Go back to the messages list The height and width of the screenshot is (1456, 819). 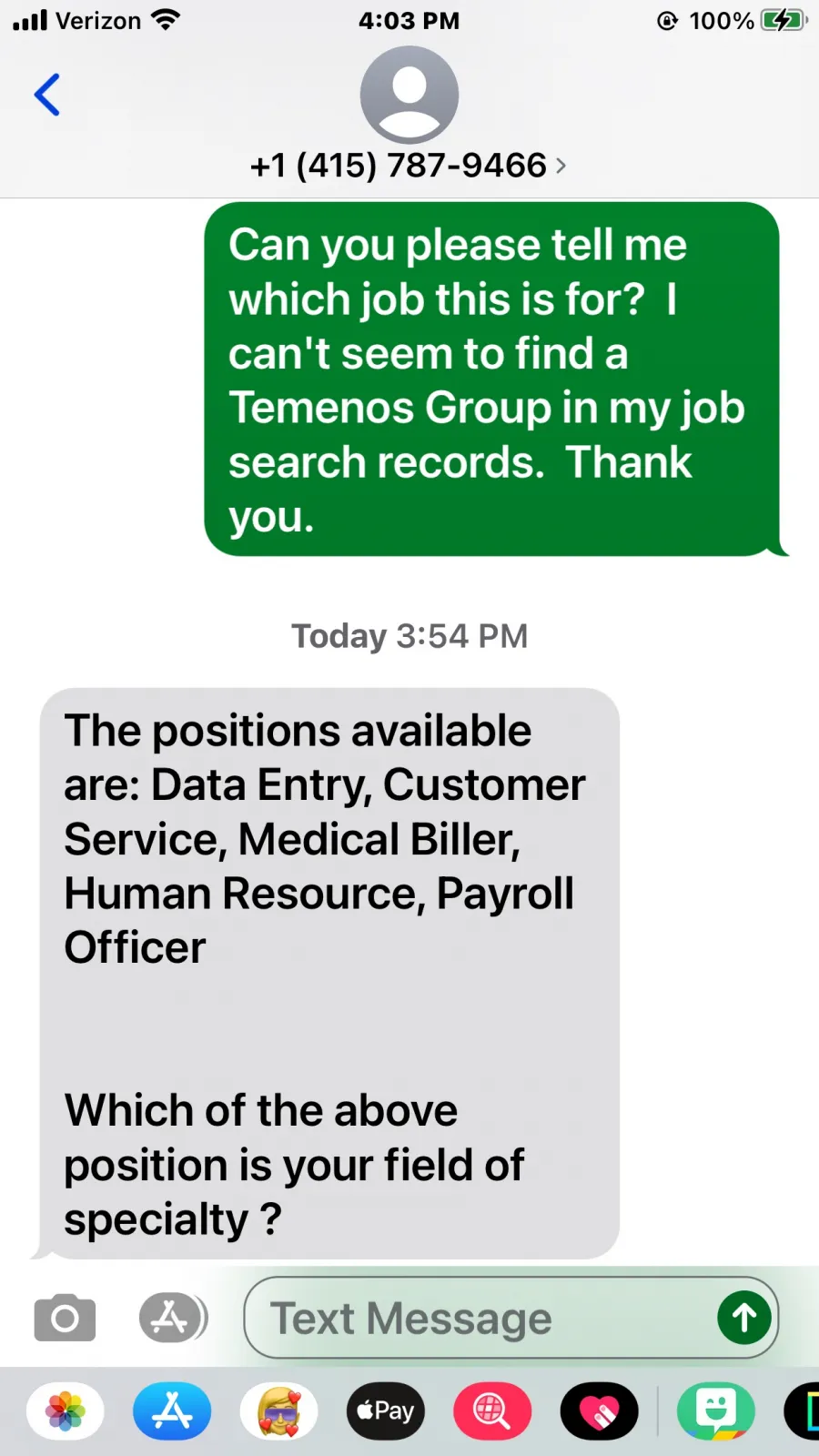[47, 95]
